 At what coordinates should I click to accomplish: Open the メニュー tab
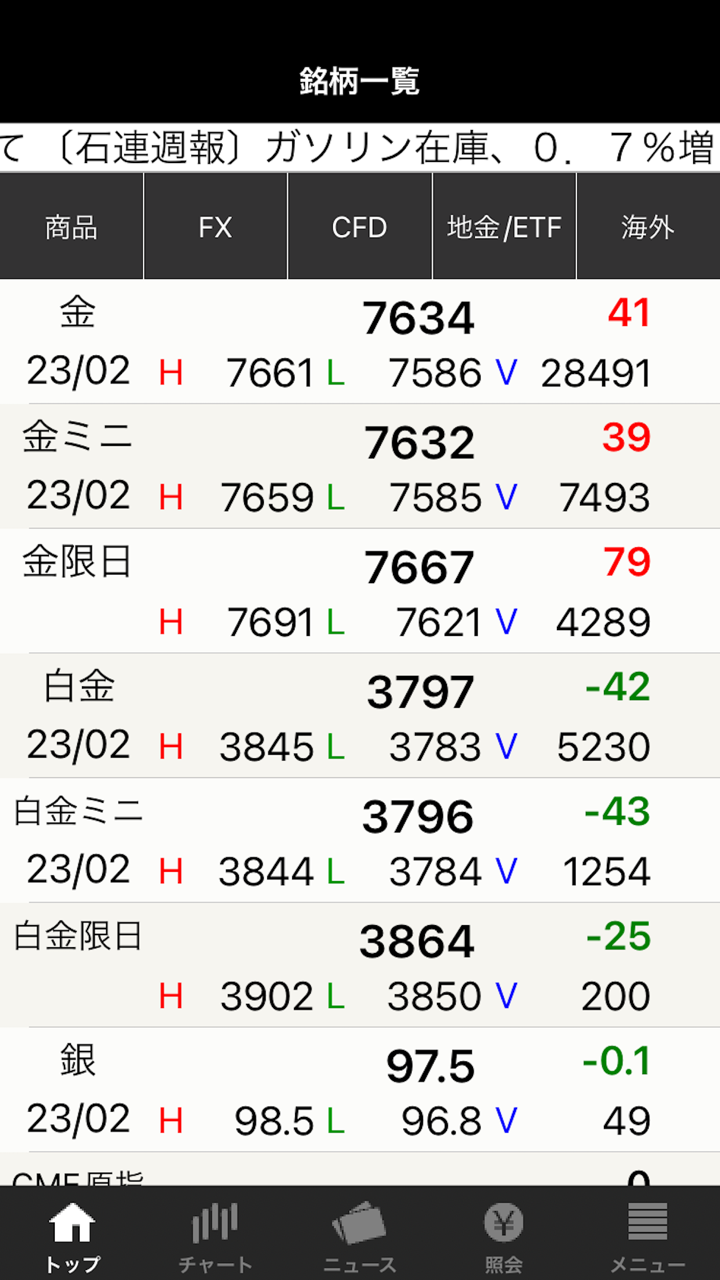pos(648,1236)
